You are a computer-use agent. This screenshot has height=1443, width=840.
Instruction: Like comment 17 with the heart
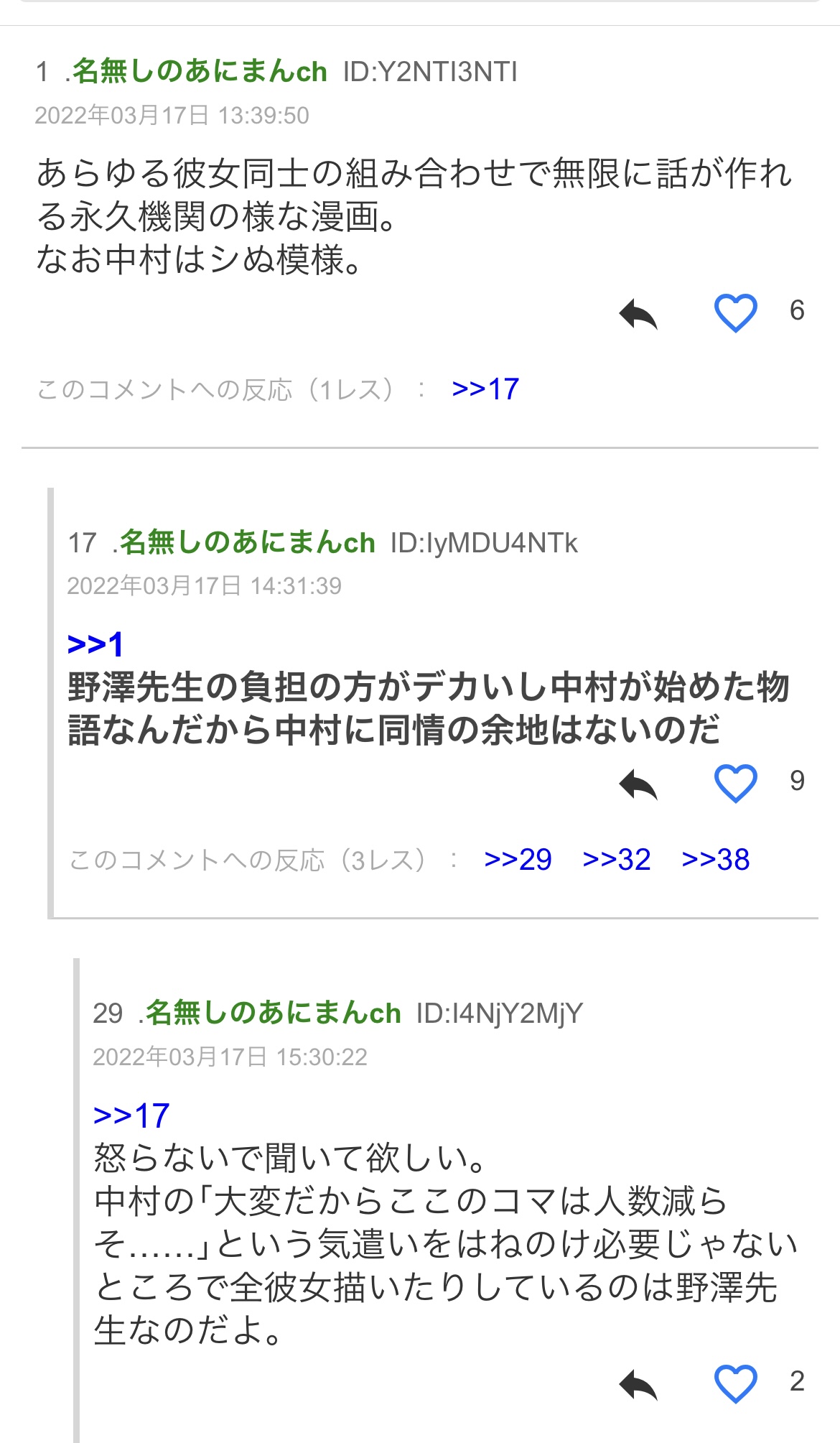pos(735,783)
